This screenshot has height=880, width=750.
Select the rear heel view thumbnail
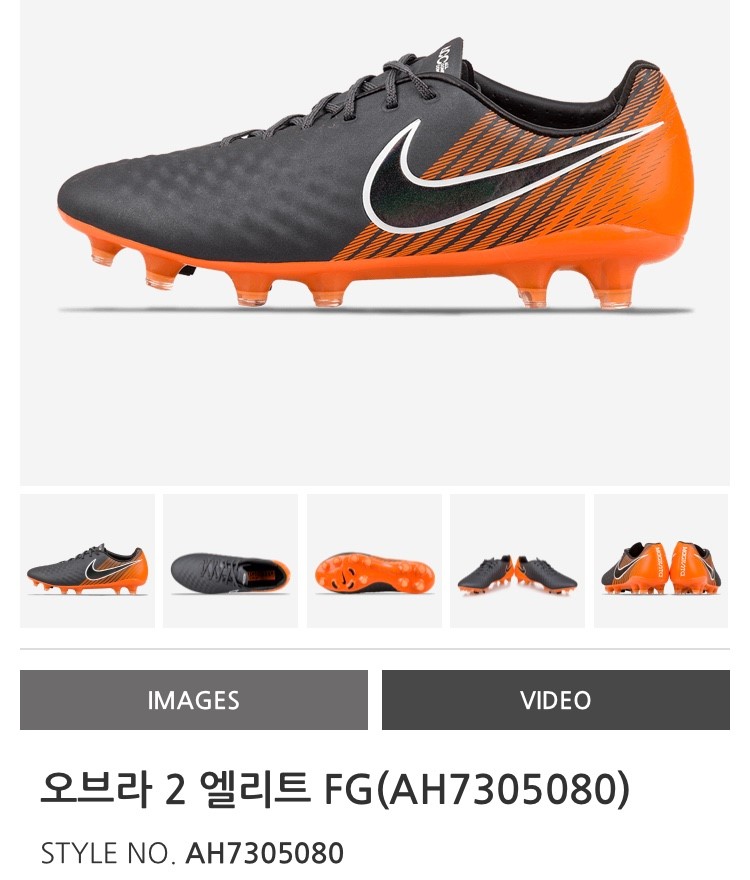[661, 561]
